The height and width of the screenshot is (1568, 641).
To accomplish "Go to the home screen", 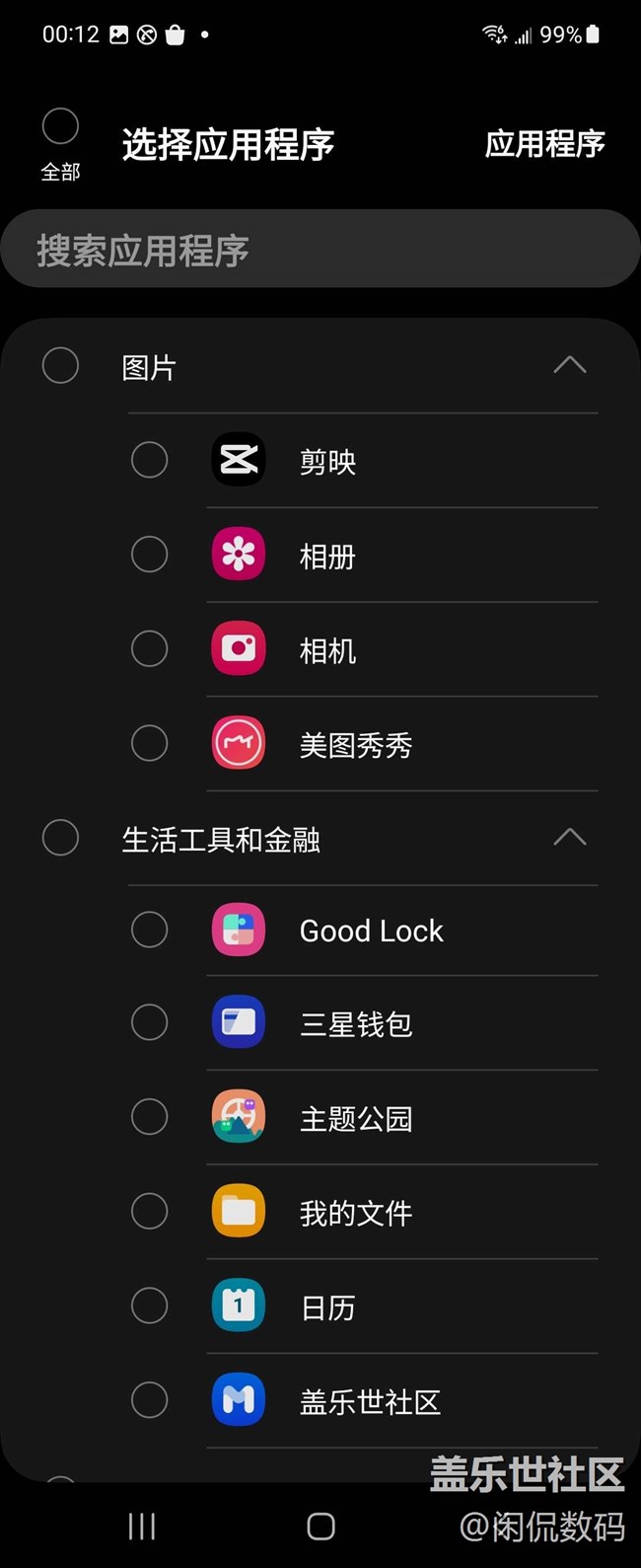I will (x=320, y=1527).
